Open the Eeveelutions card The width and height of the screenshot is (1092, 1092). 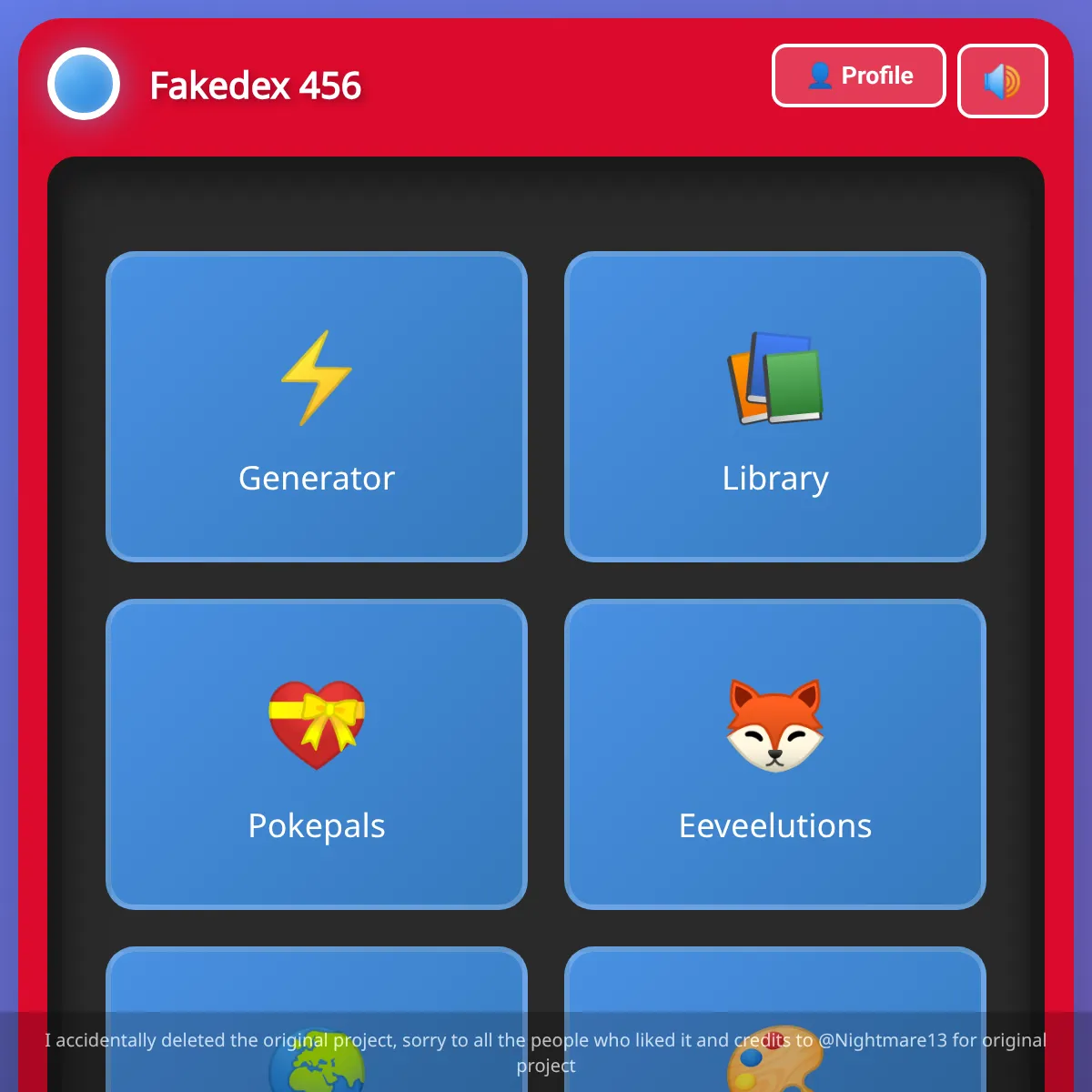coord(774,753)
